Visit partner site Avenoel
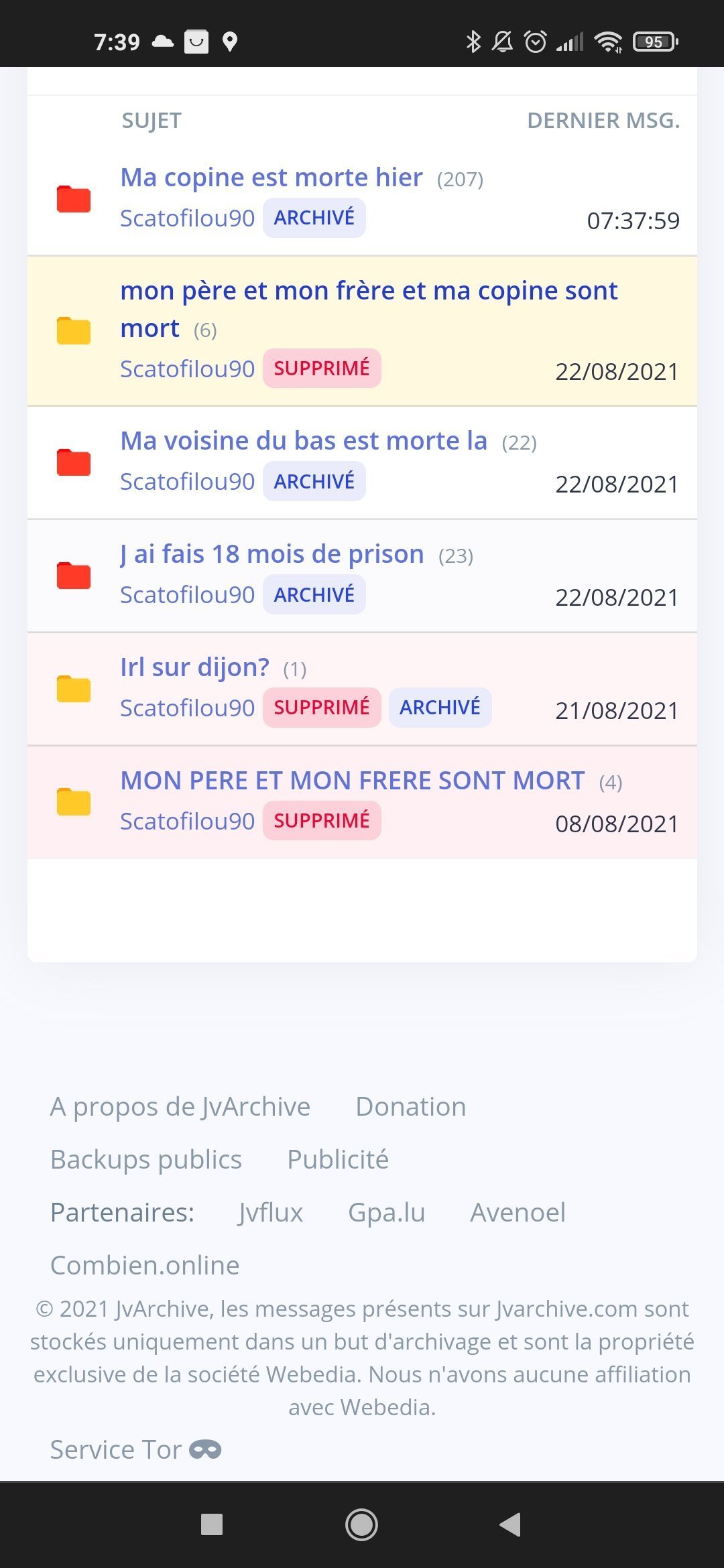The height and width of the screenshot is (1568, 724). click(518, 1213)
